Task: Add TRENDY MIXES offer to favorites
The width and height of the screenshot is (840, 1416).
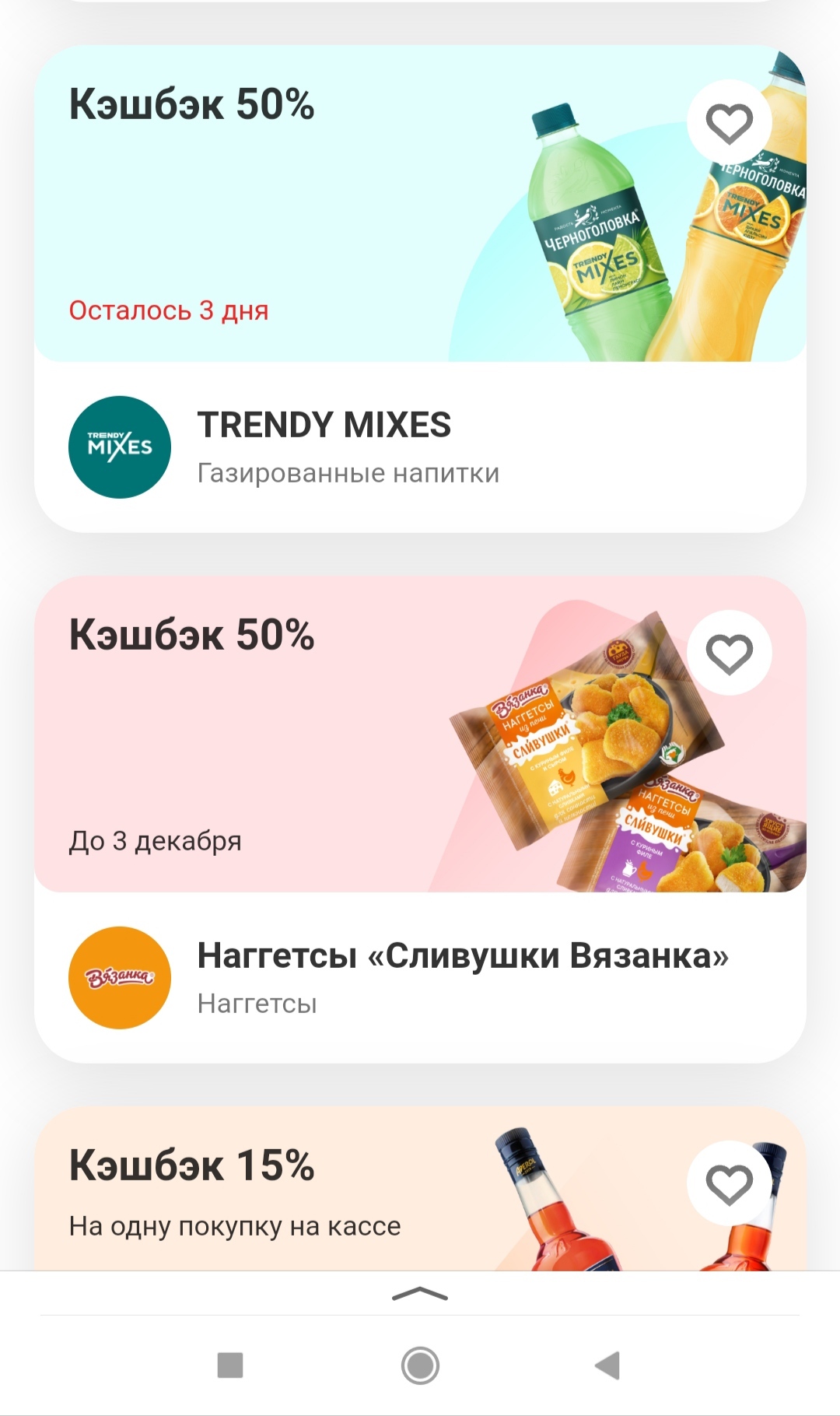Action: point(729,123)
